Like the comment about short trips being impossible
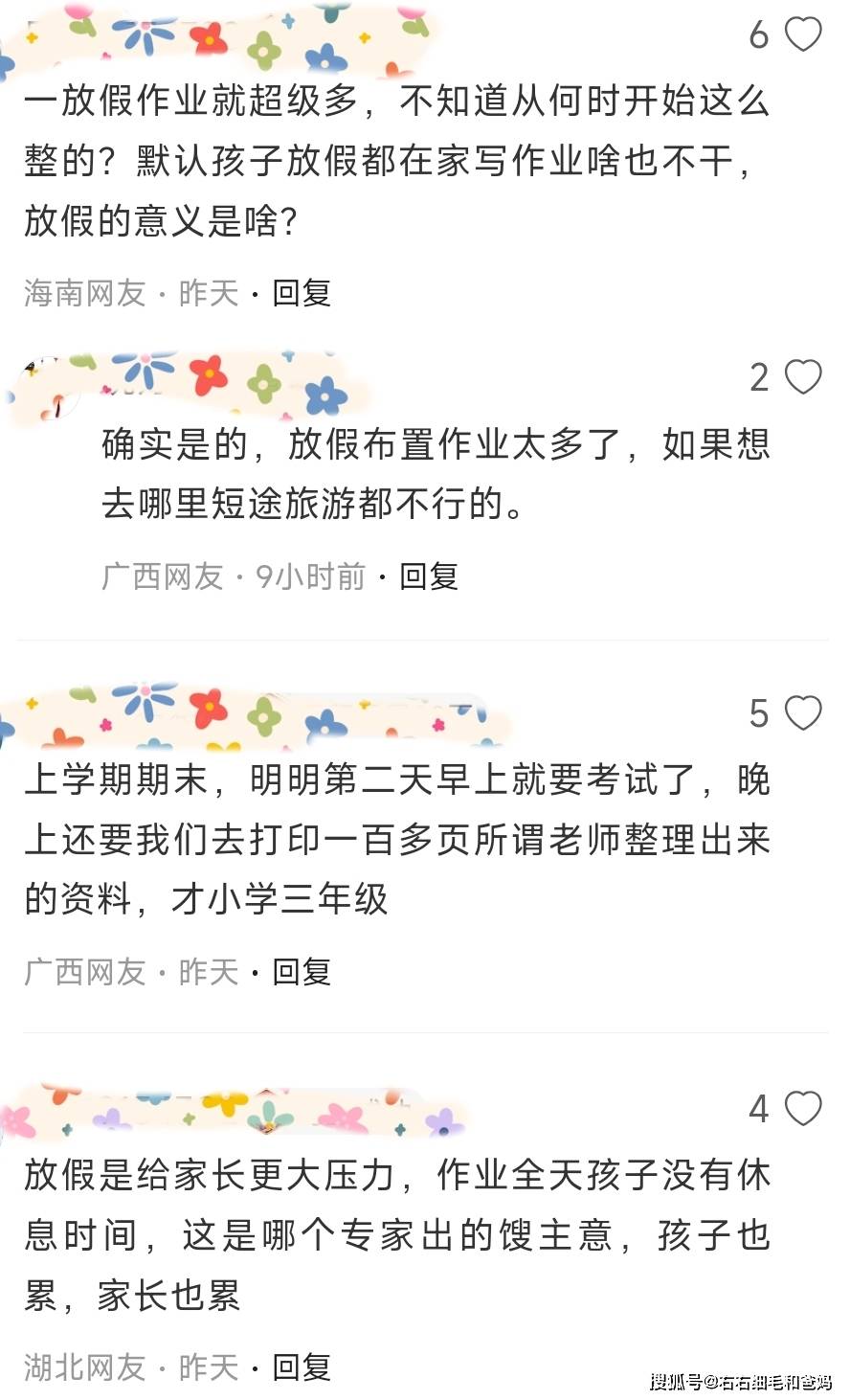The image size is (850, 1400). click(x=802, y=377)
